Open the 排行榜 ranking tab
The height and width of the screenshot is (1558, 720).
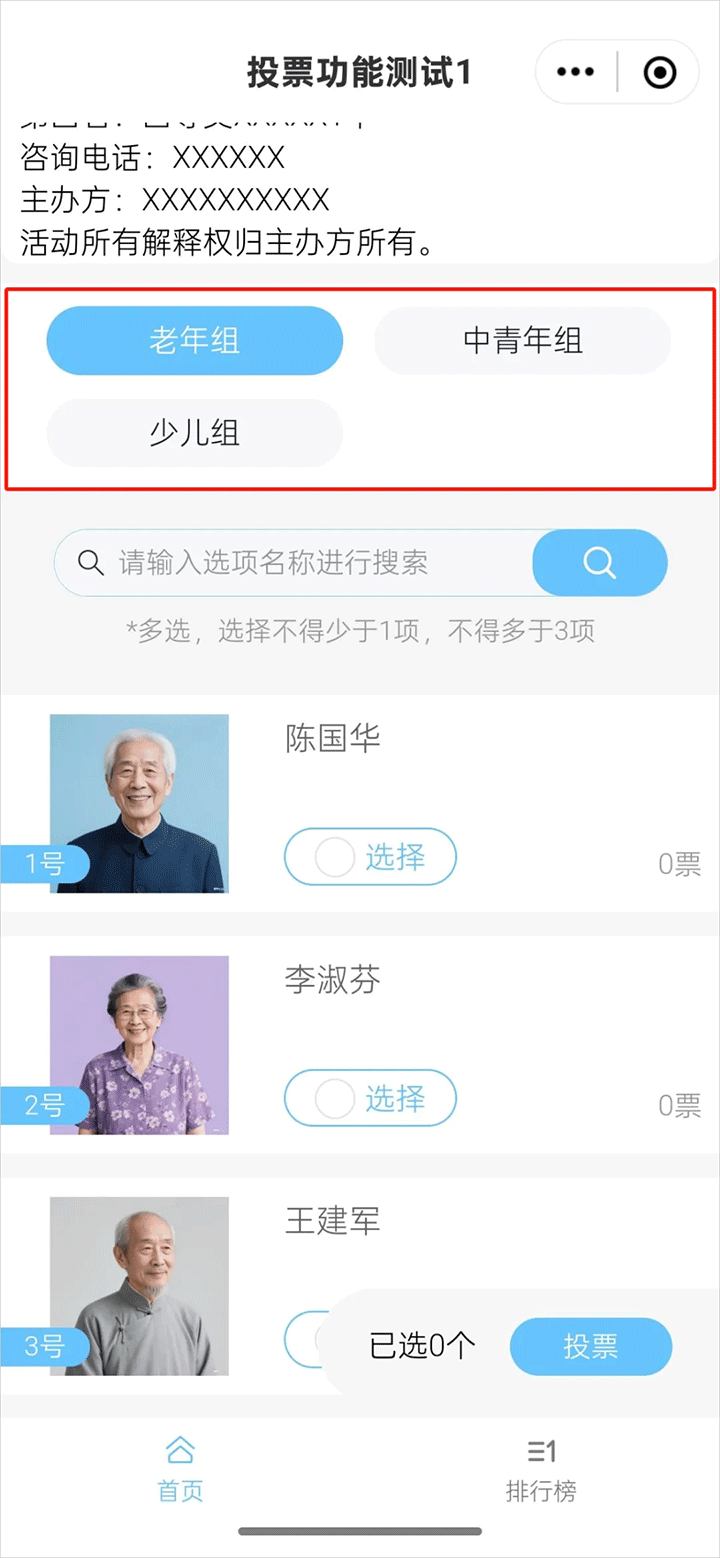pyautogui.click(x=541, y=1470)
